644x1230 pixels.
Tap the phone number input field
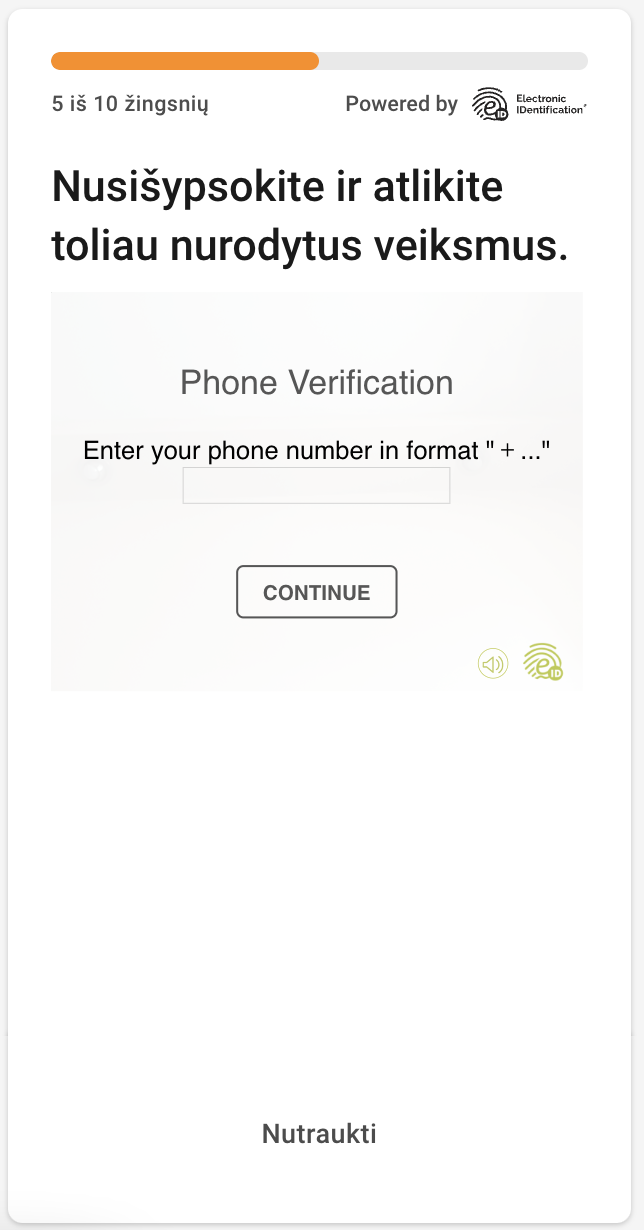point(316,486)
